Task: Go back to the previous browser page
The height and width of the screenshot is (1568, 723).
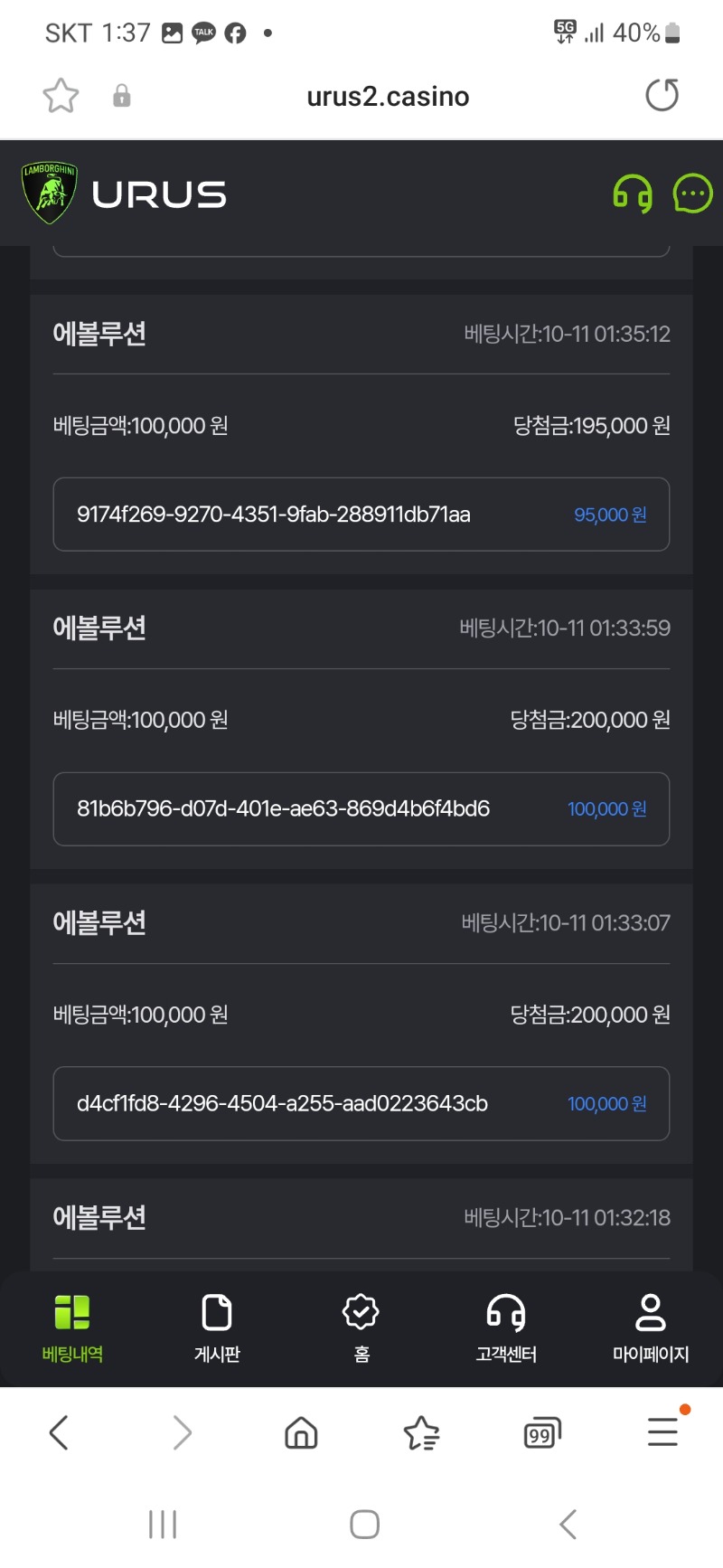Action: pyautogui.click(x=60, y=1432)
